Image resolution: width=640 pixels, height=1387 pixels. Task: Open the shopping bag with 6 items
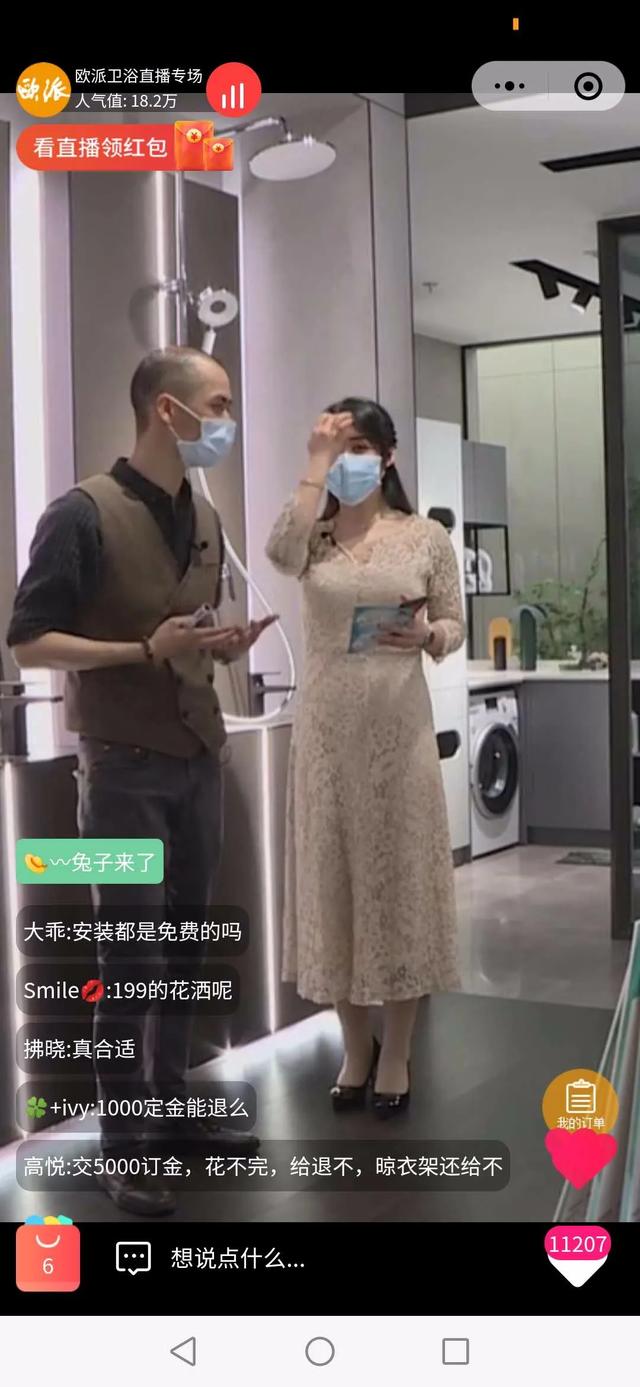pos(47,1258)
